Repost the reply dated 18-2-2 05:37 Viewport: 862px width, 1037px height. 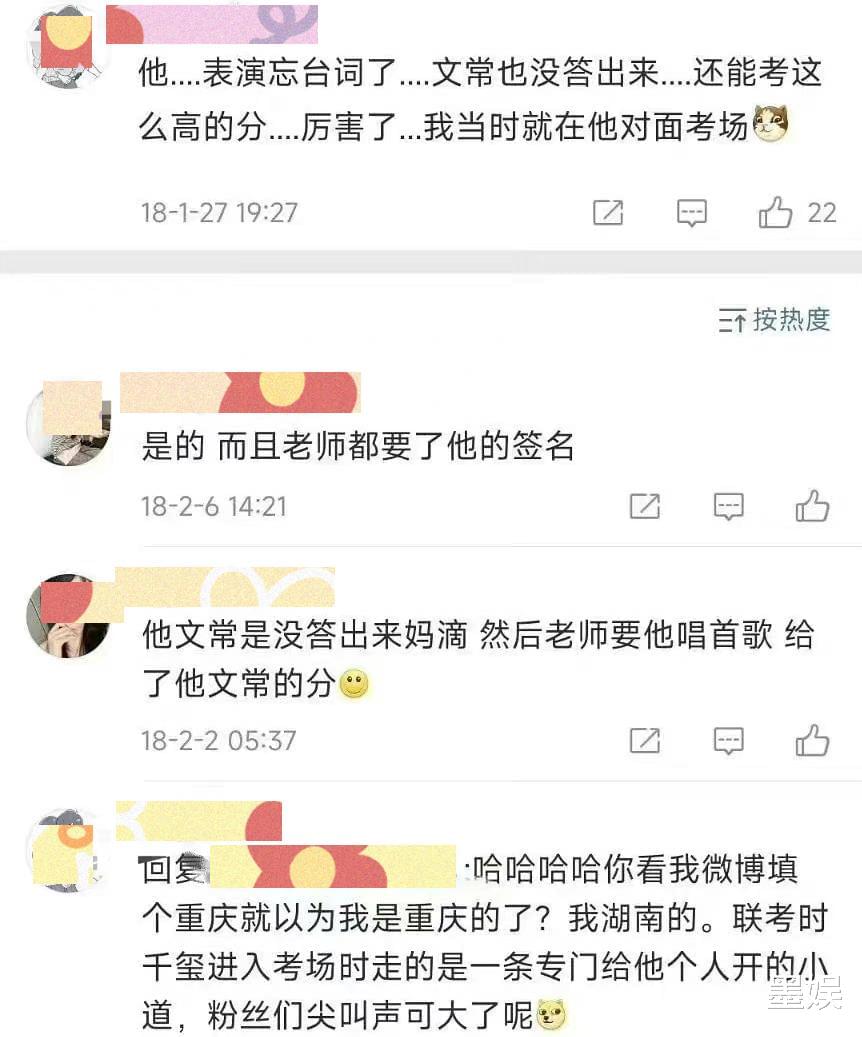[x=645, y=741]
